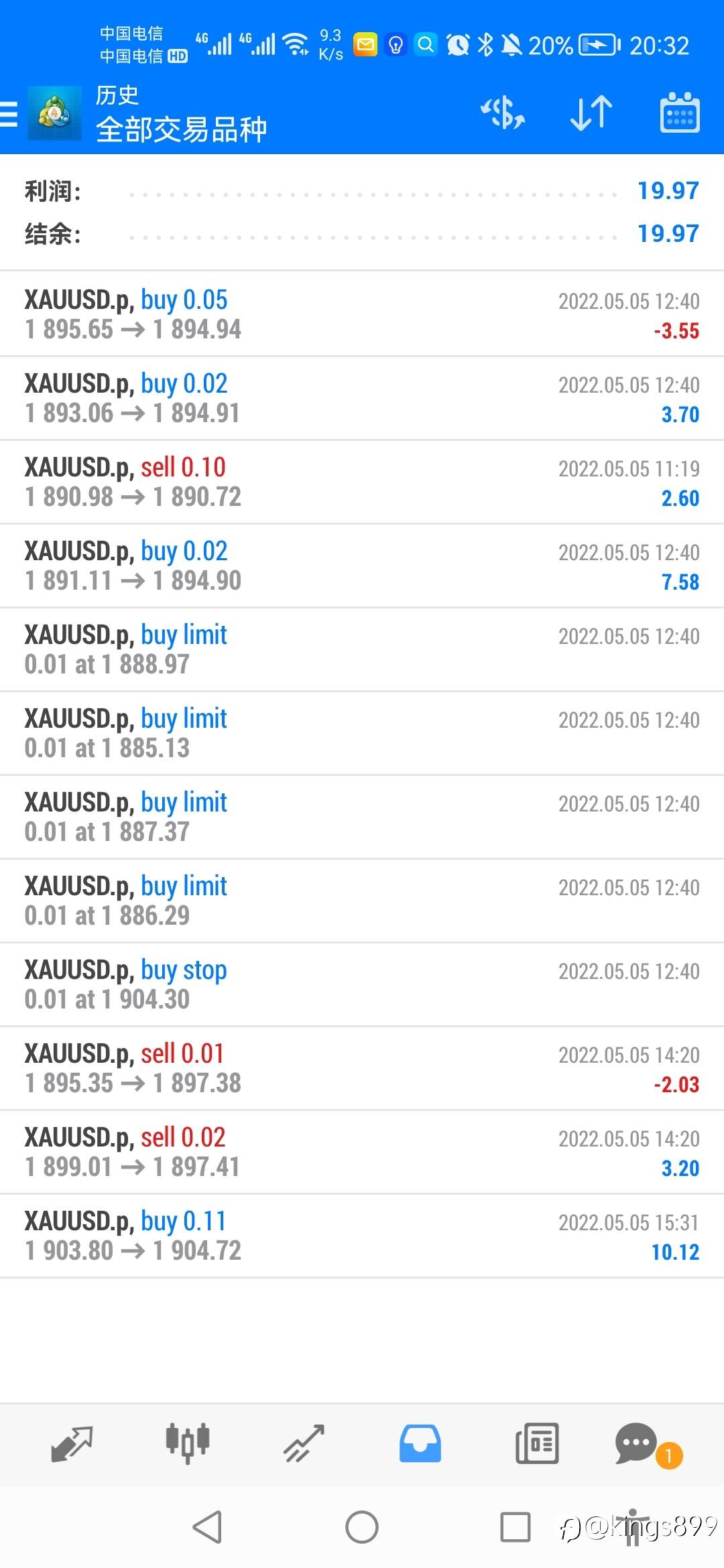Viewport: 724px width, 1568px height.
Task: Open the News tab
Action: click(536, 1443)
